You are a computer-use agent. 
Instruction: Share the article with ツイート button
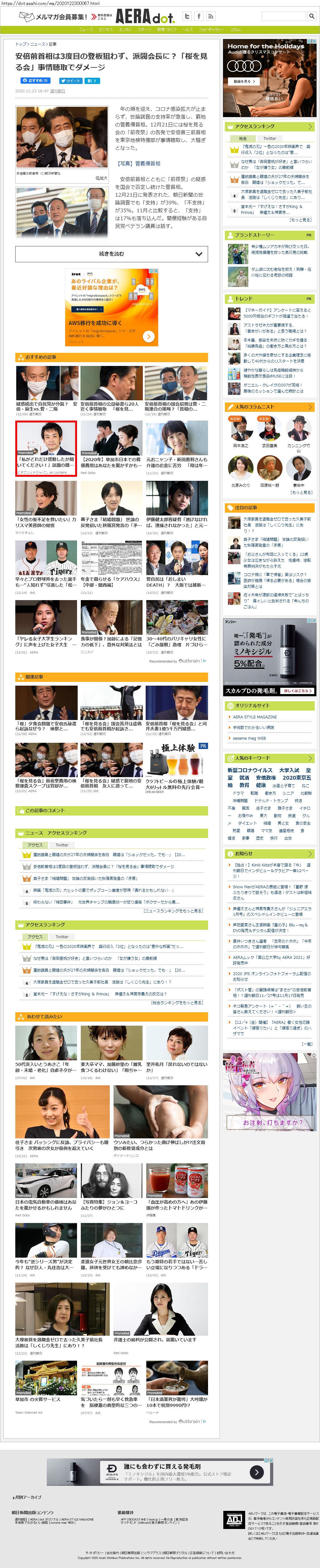(70, 80)
